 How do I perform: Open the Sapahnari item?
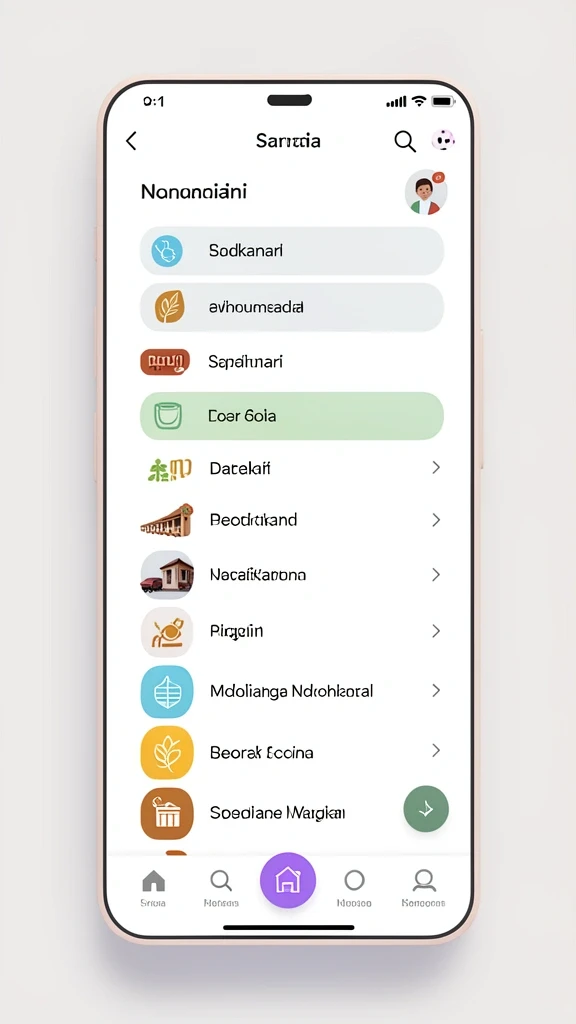point(292,362)
